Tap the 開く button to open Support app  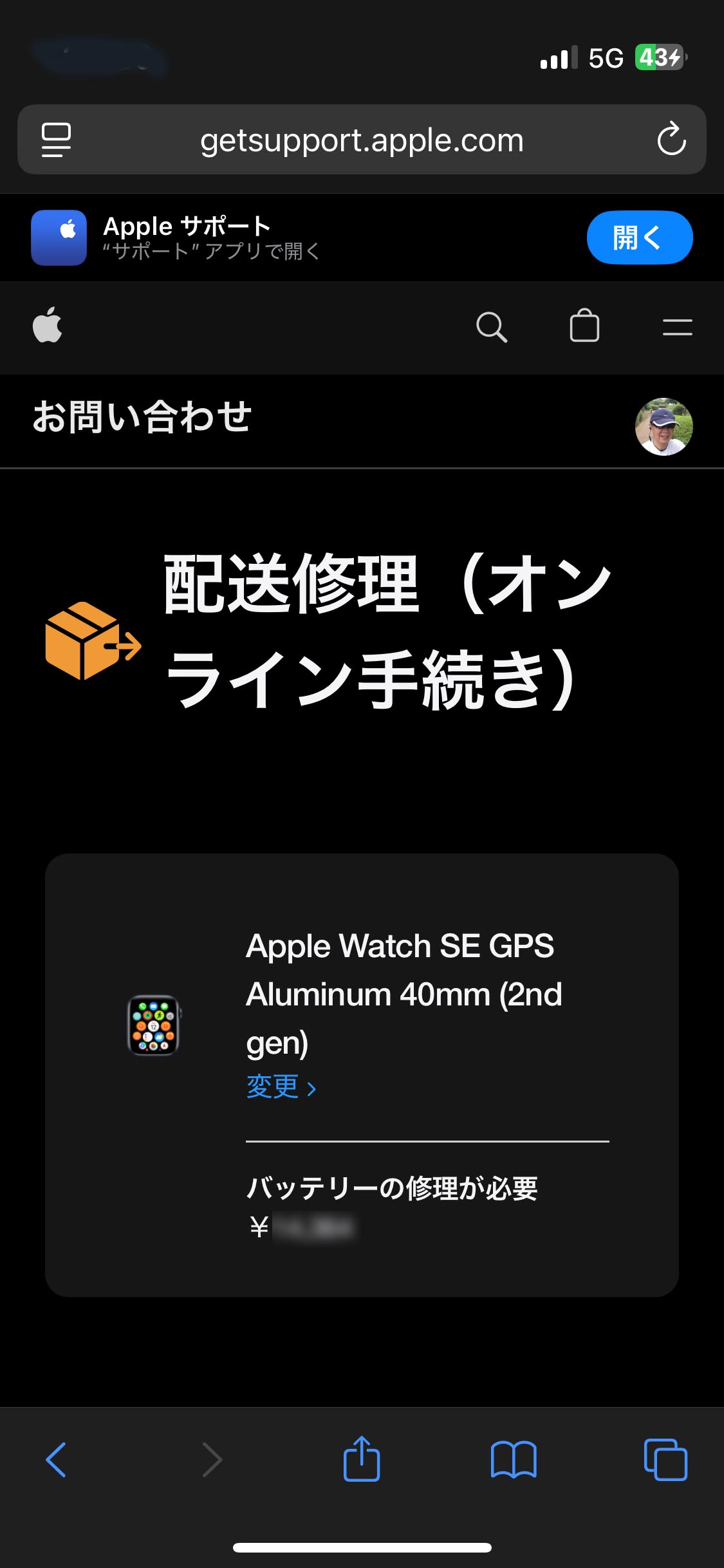pyautogui.click(x=639, y=238)
